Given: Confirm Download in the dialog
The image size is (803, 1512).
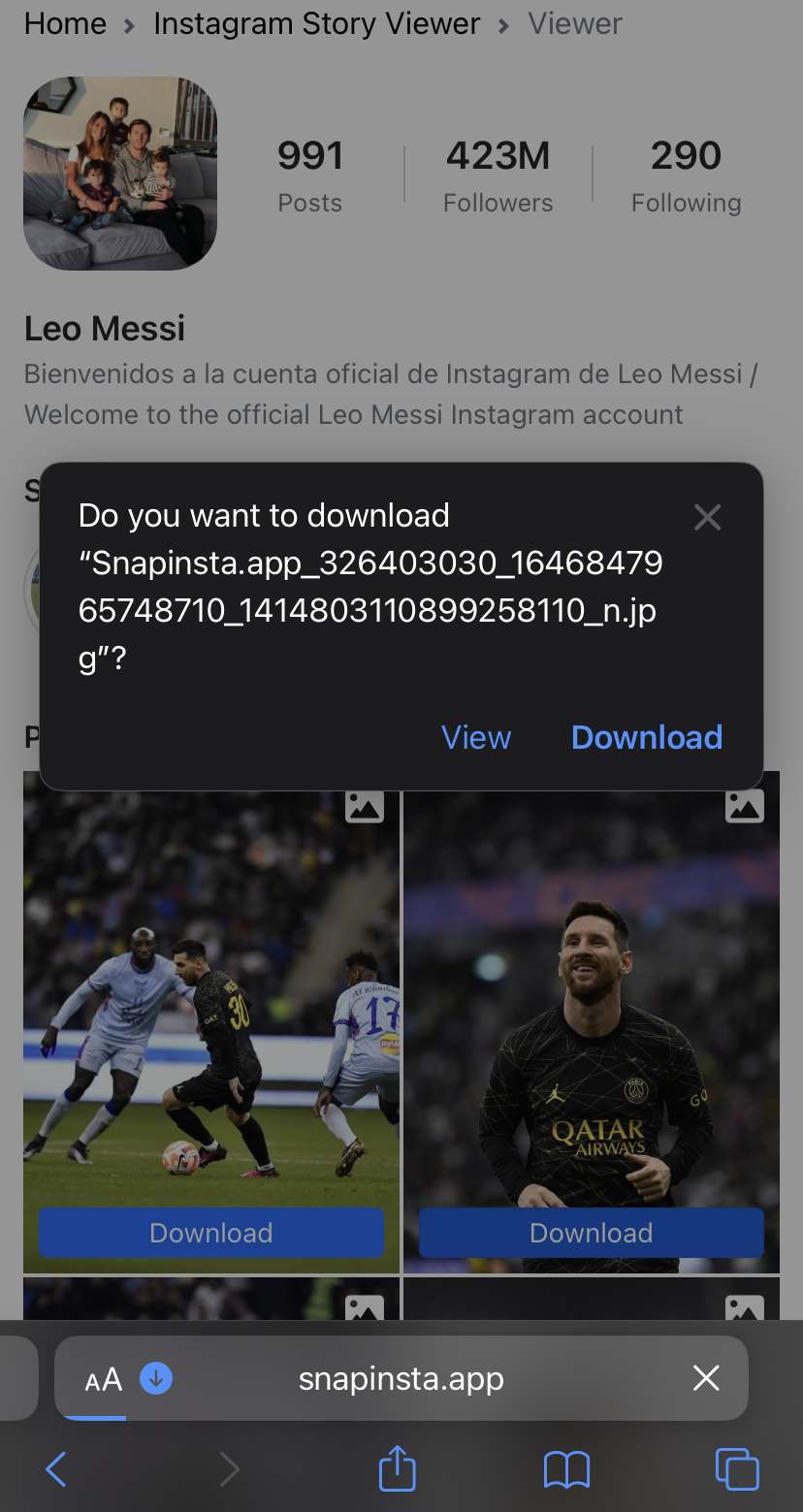Looking at the screenshot, I should point(647,737).
